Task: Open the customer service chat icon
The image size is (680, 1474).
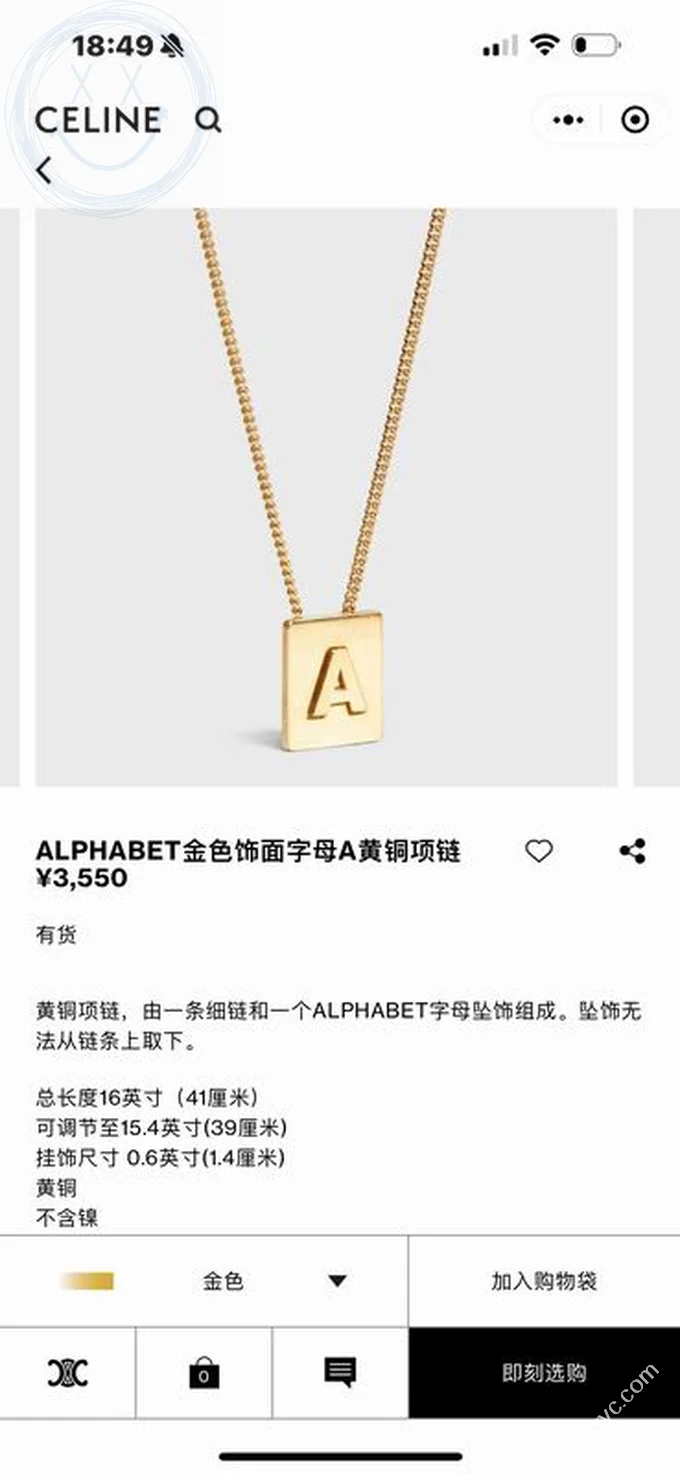Action: click(x=340, y=1372)
